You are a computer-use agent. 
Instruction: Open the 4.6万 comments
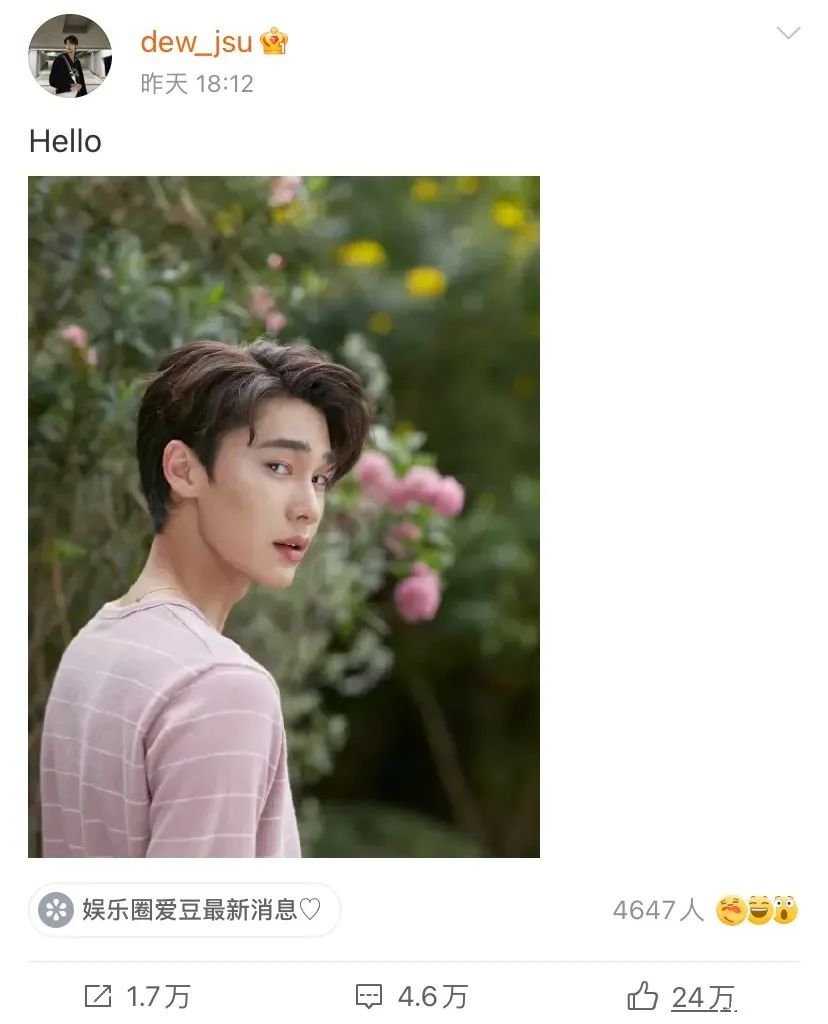pos(412,996)
